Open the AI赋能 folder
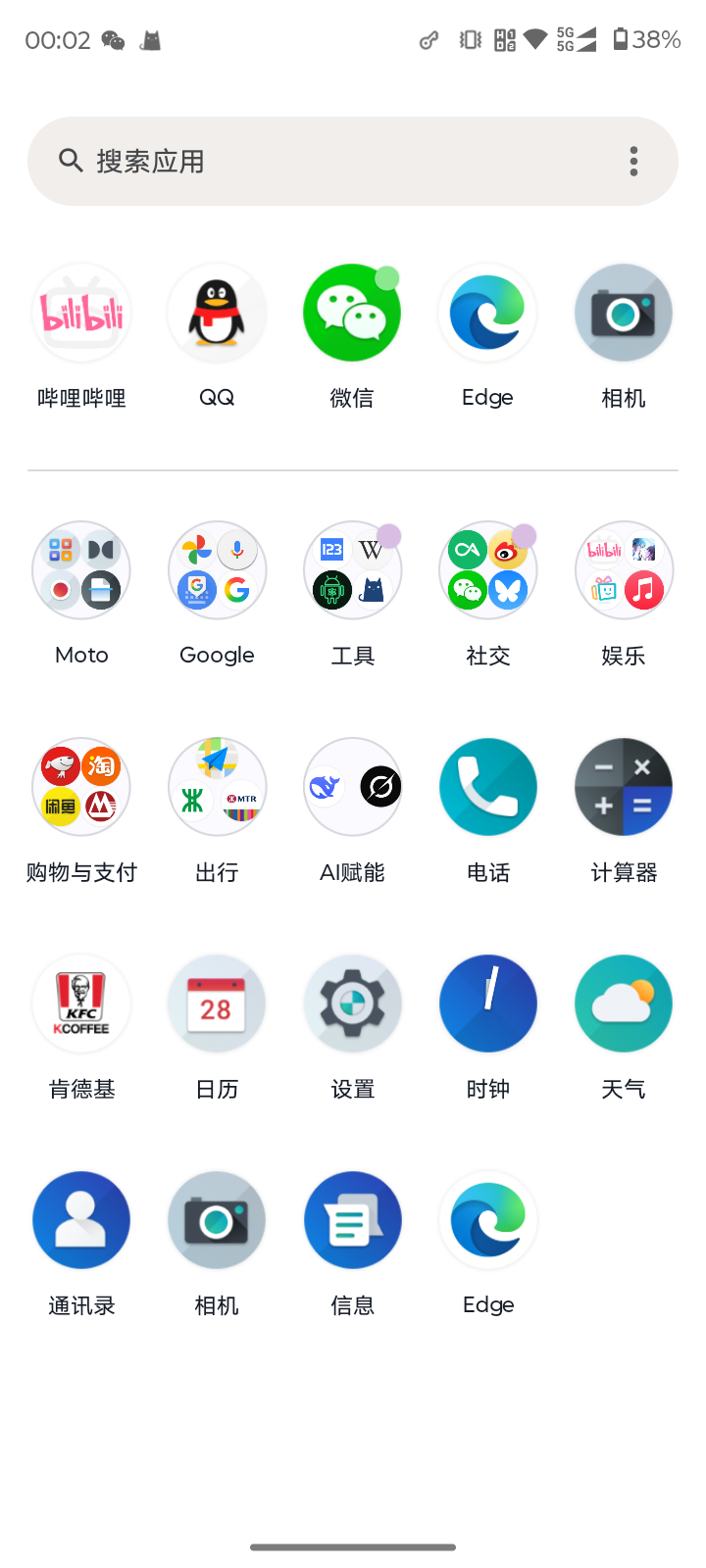706x1568 pixels. [352, 787]
